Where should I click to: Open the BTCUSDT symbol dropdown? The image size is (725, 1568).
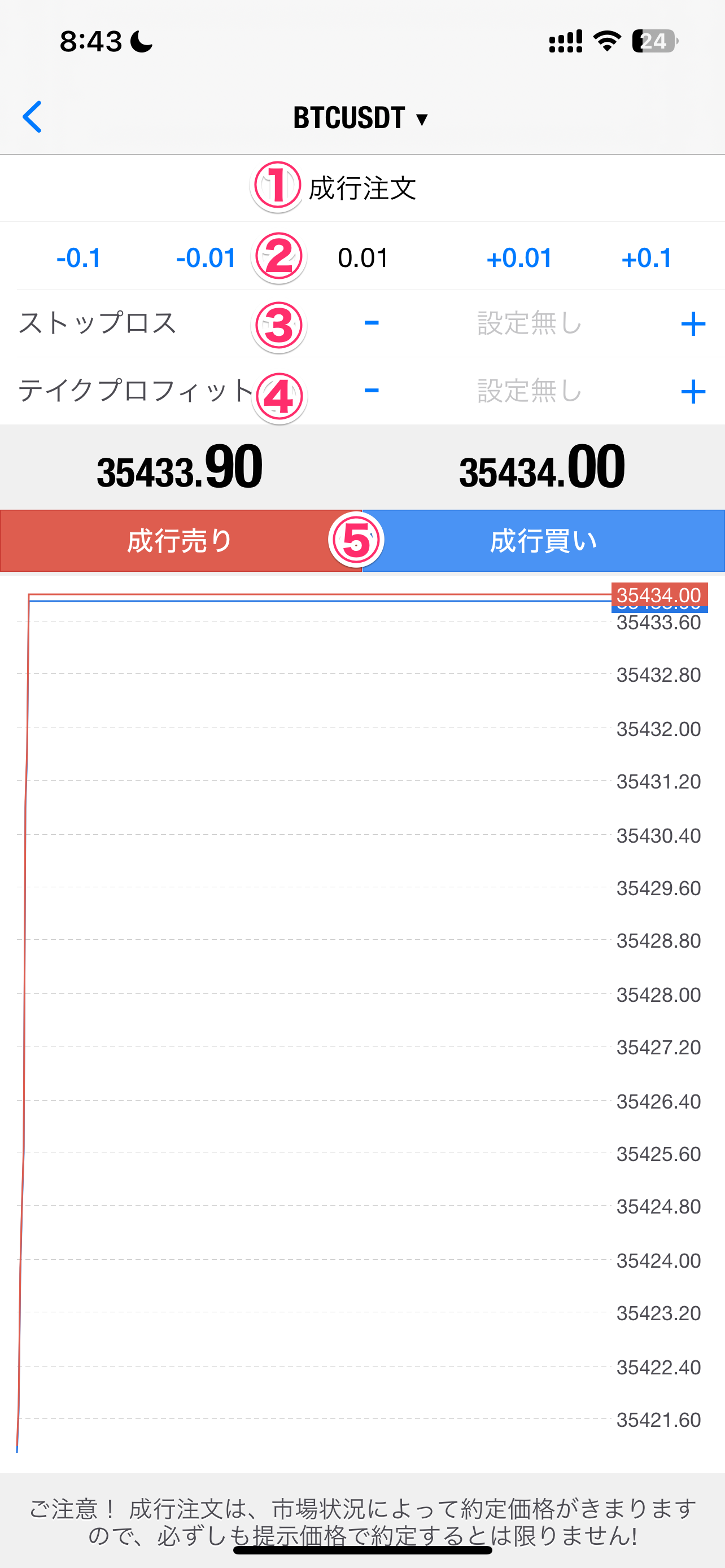pos(361,117)
